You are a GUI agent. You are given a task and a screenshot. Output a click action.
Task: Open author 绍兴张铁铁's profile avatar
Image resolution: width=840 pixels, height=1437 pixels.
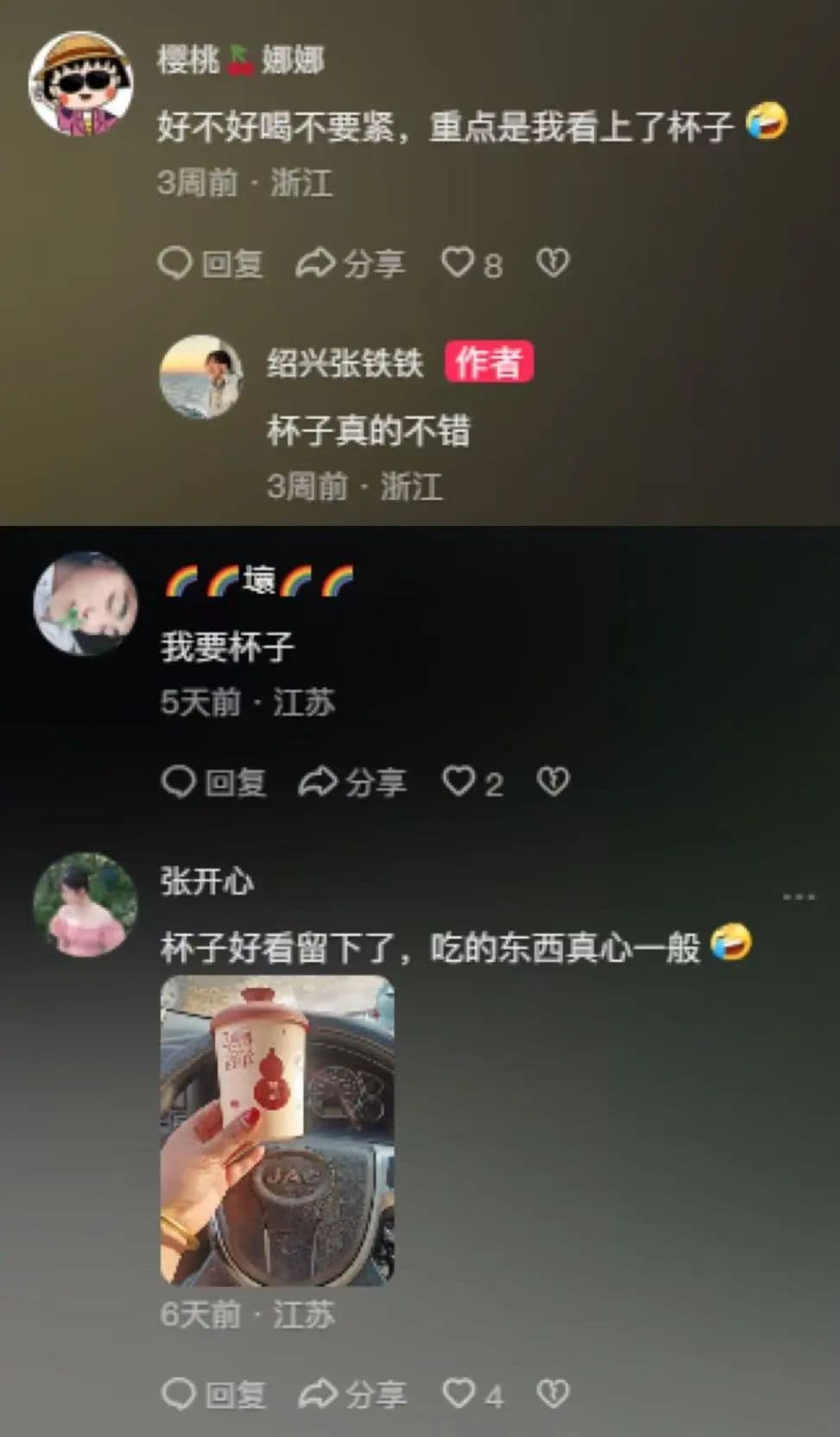click(x=201, y=377)
